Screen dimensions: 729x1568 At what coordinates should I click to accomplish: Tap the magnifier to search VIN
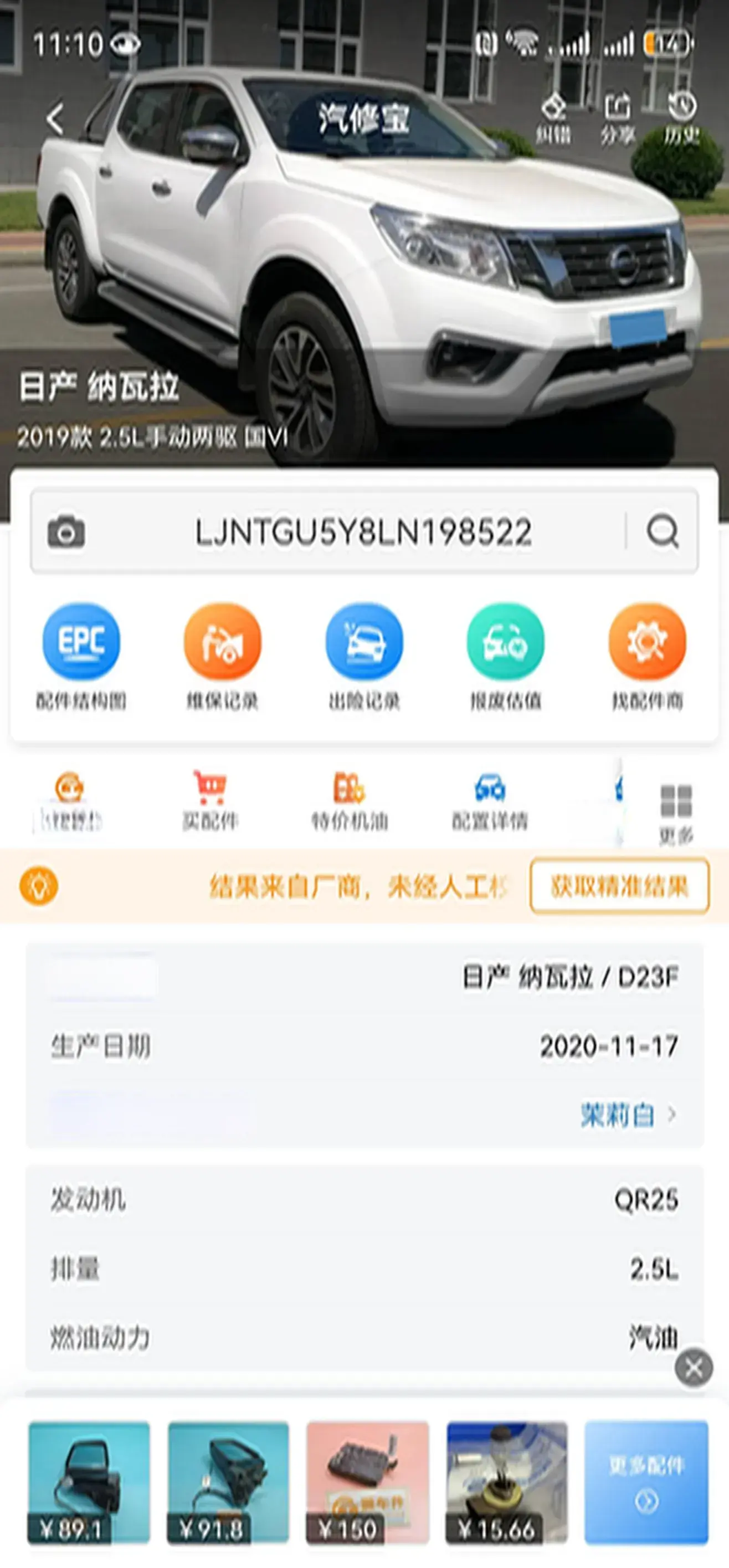pyautogui.click(x=662, y=532)
